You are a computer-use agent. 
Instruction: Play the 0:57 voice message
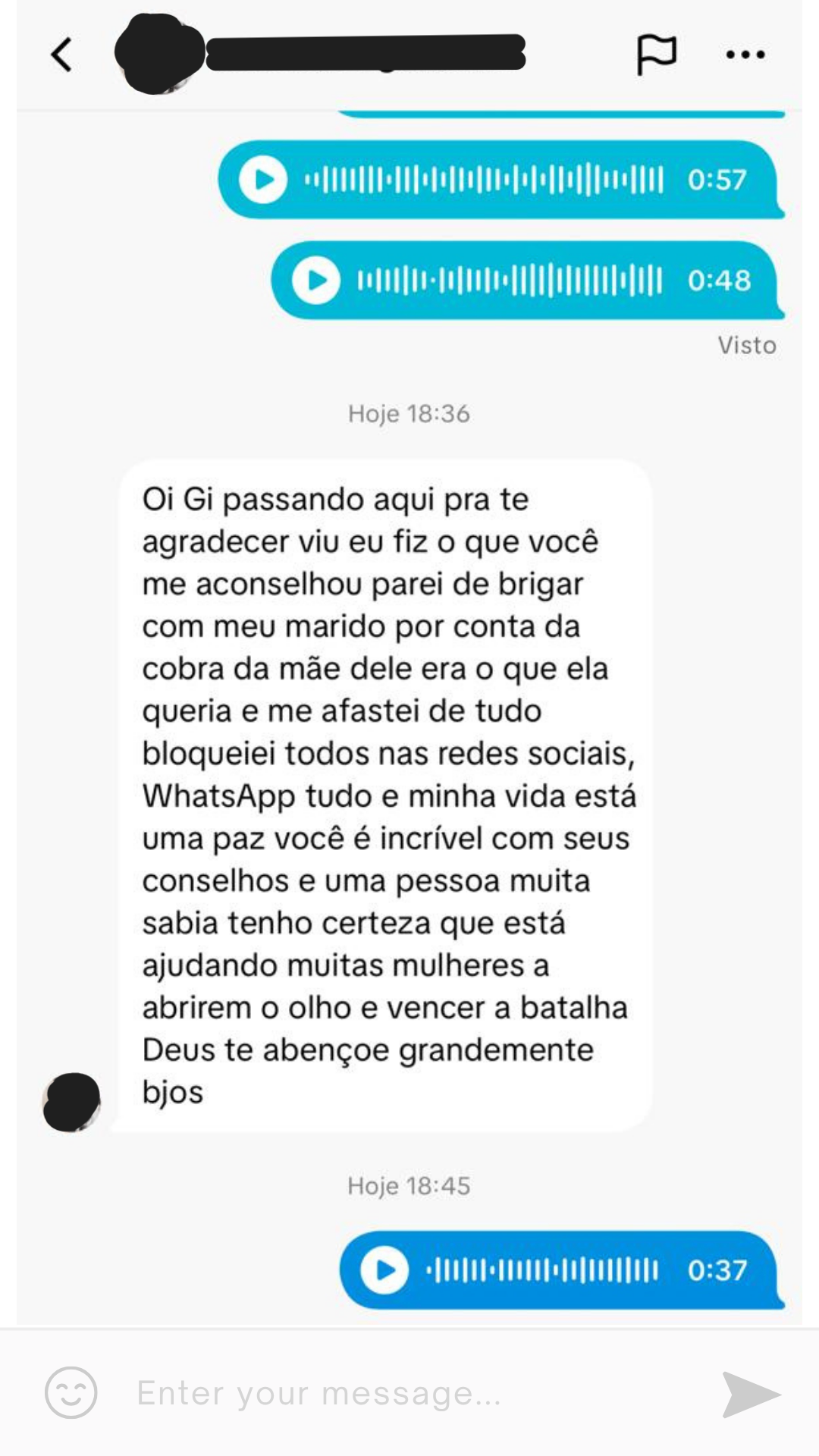pyautogui.click(x=263, y=180)
